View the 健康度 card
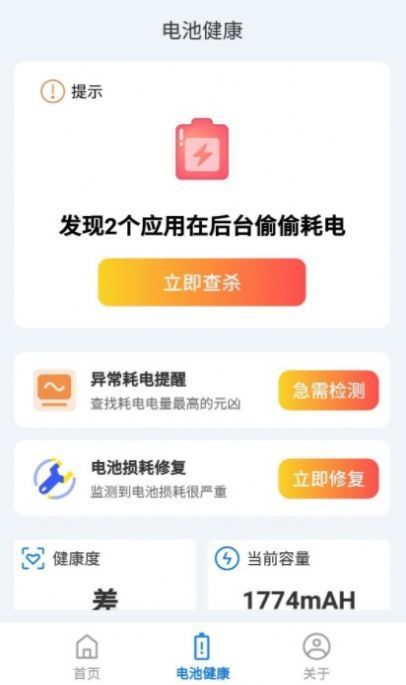 (105, 574)
